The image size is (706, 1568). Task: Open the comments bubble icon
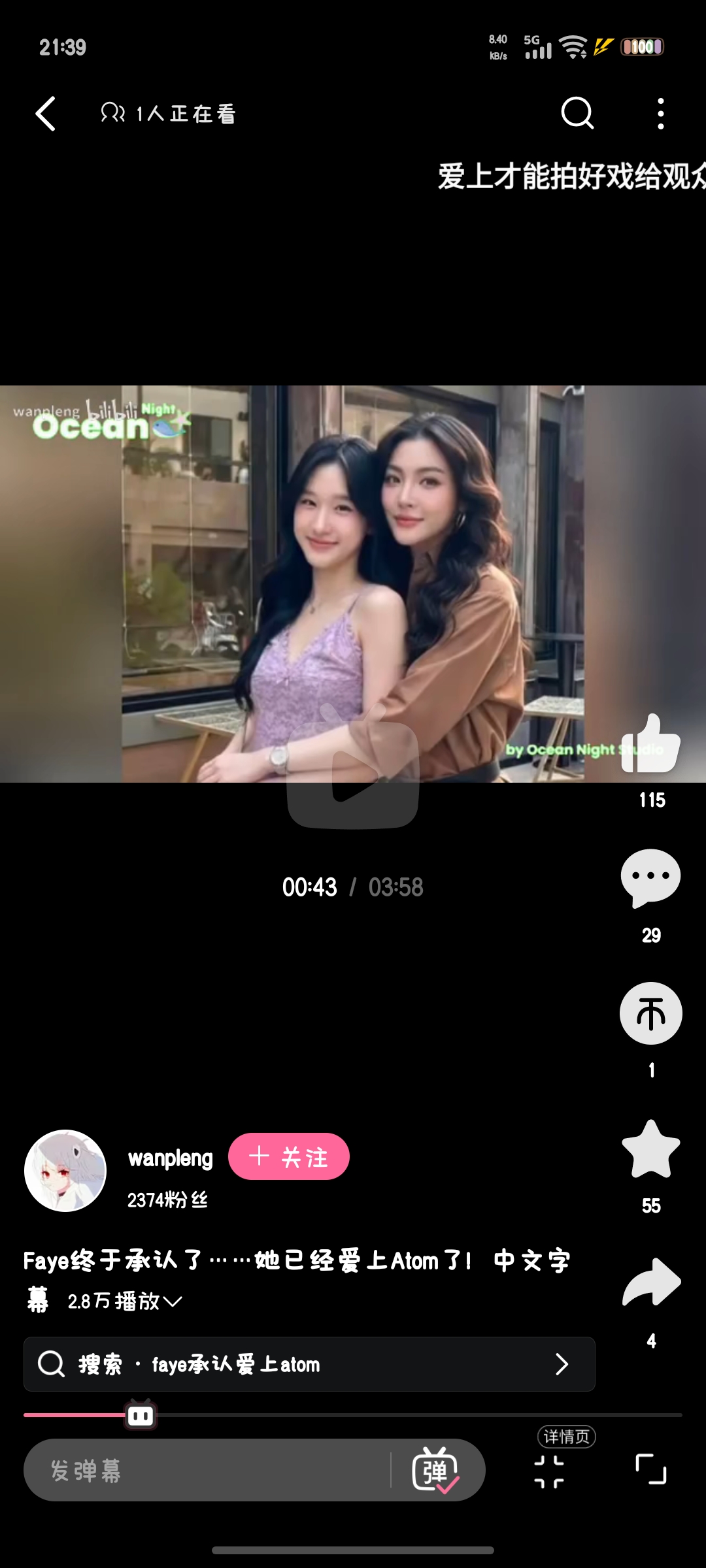651,877
